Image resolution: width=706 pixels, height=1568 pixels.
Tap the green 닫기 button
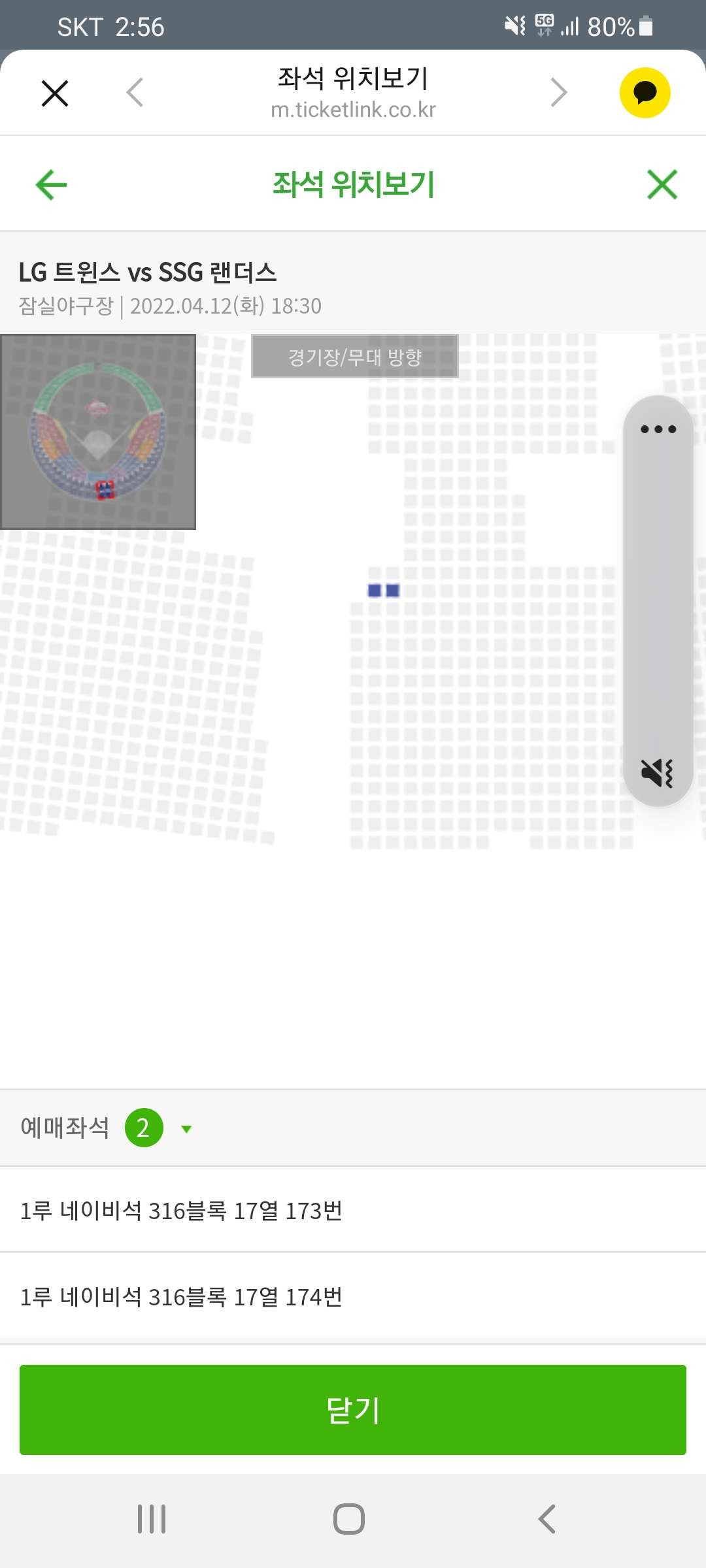click(353, 1410)
